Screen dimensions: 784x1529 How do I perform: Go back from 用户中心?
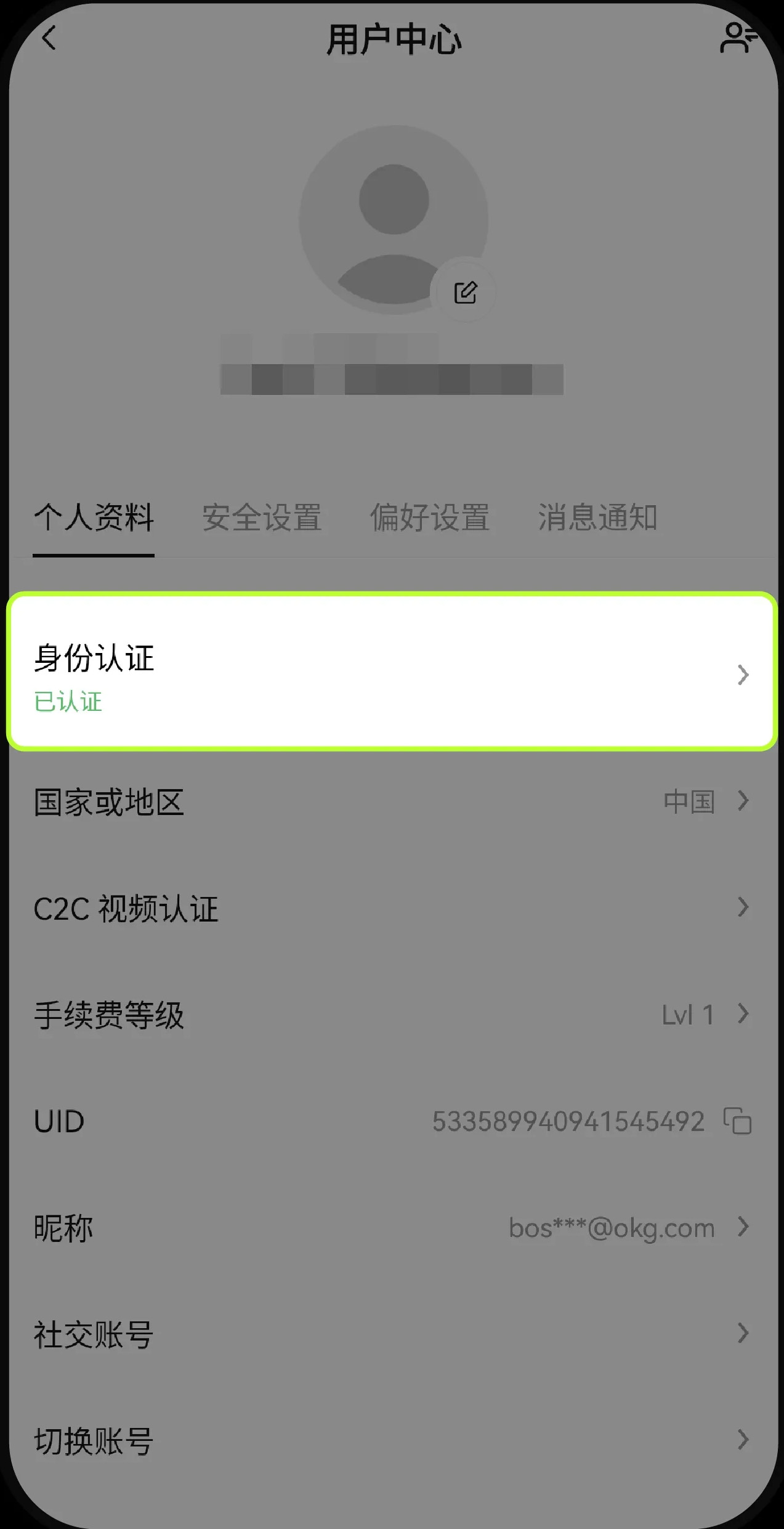49,38
